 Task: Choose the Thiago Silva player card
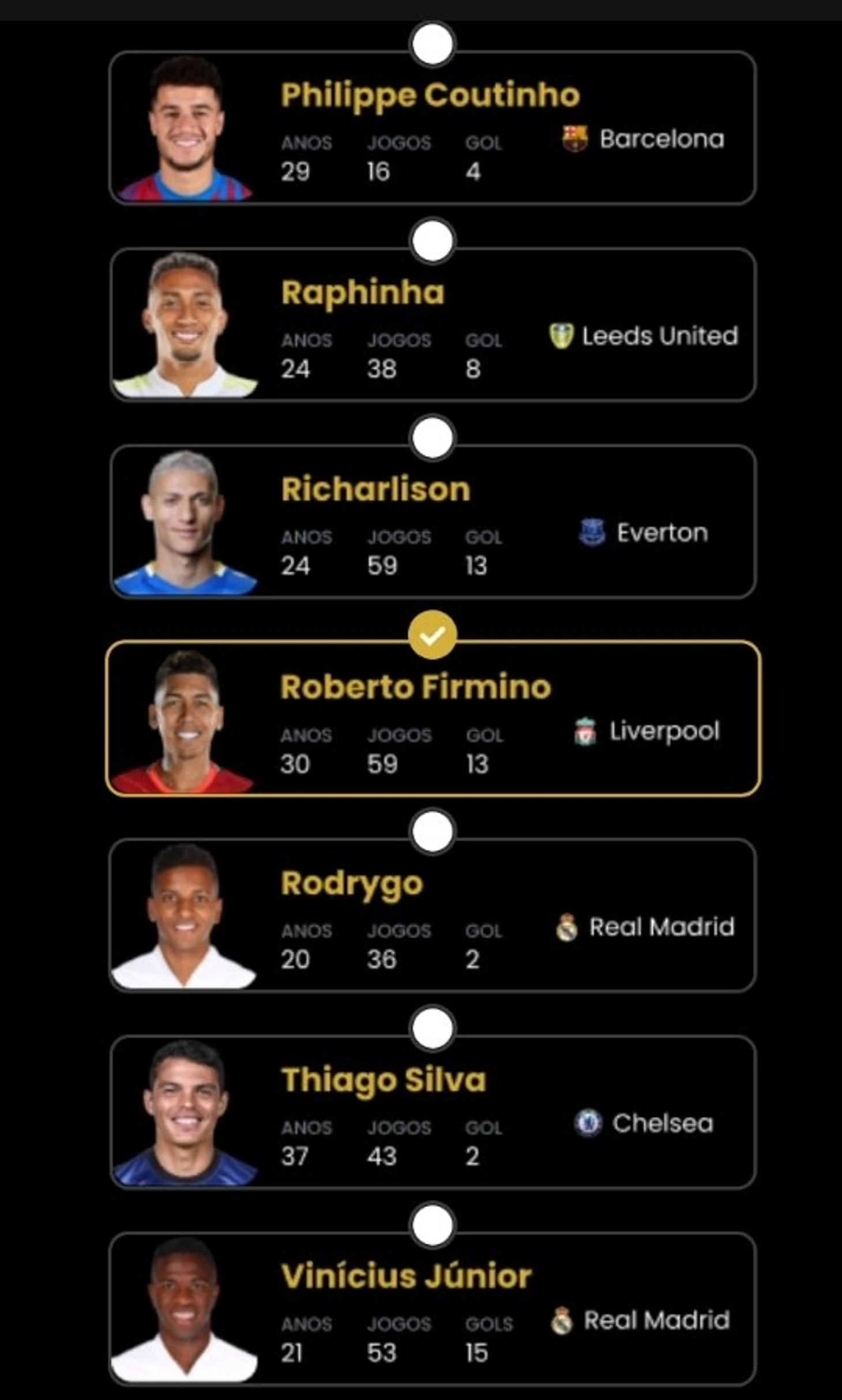pyautogui.click(x=433, y=1113)
